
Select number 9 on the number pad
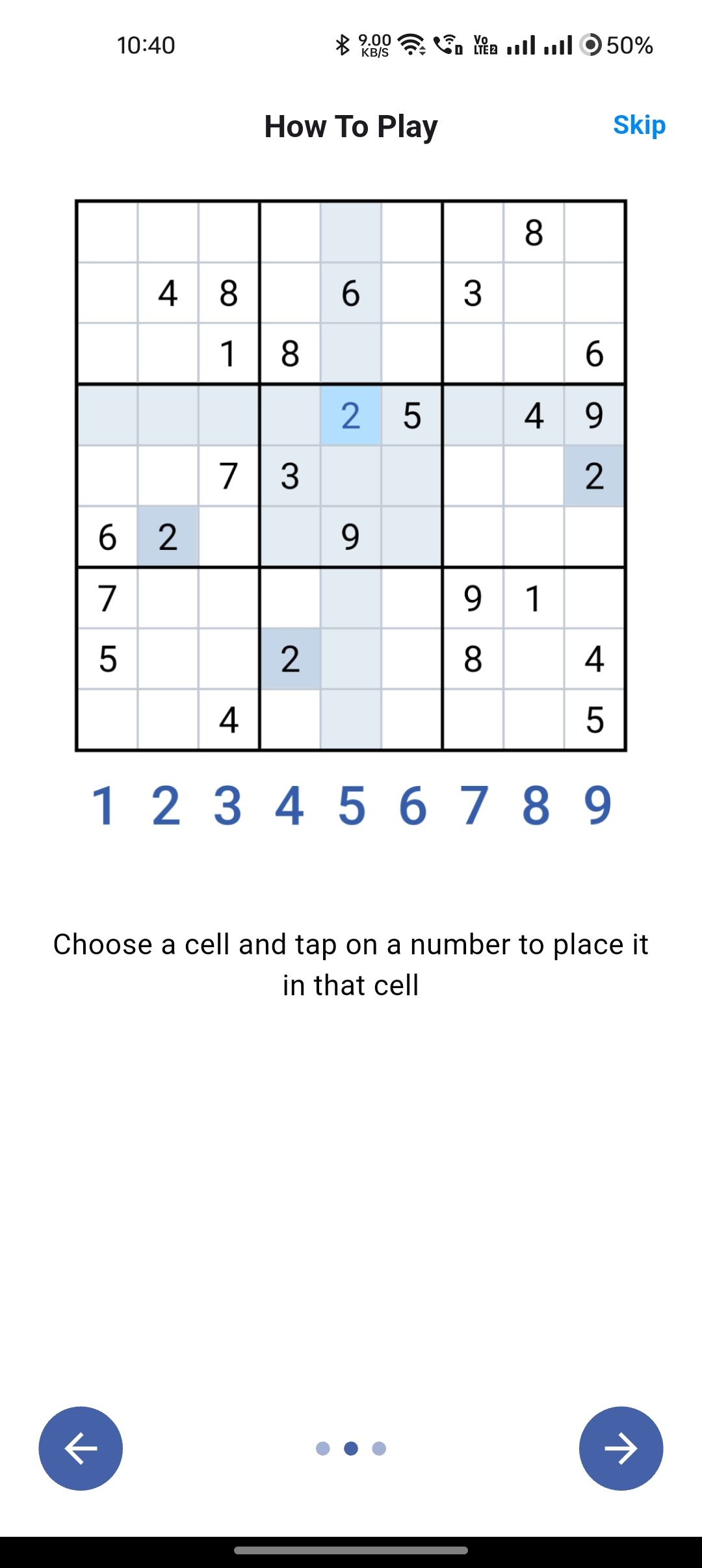pyautogui.click(x=598, y=806)
